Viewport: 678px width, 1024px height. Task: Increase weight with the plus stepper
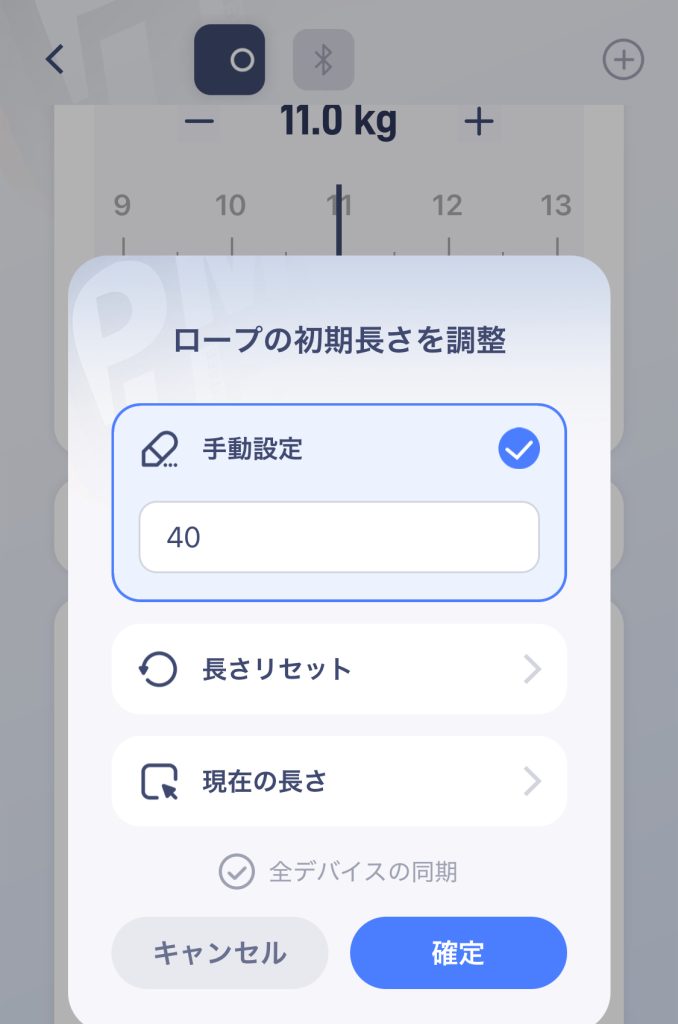[x=479, y=122]
